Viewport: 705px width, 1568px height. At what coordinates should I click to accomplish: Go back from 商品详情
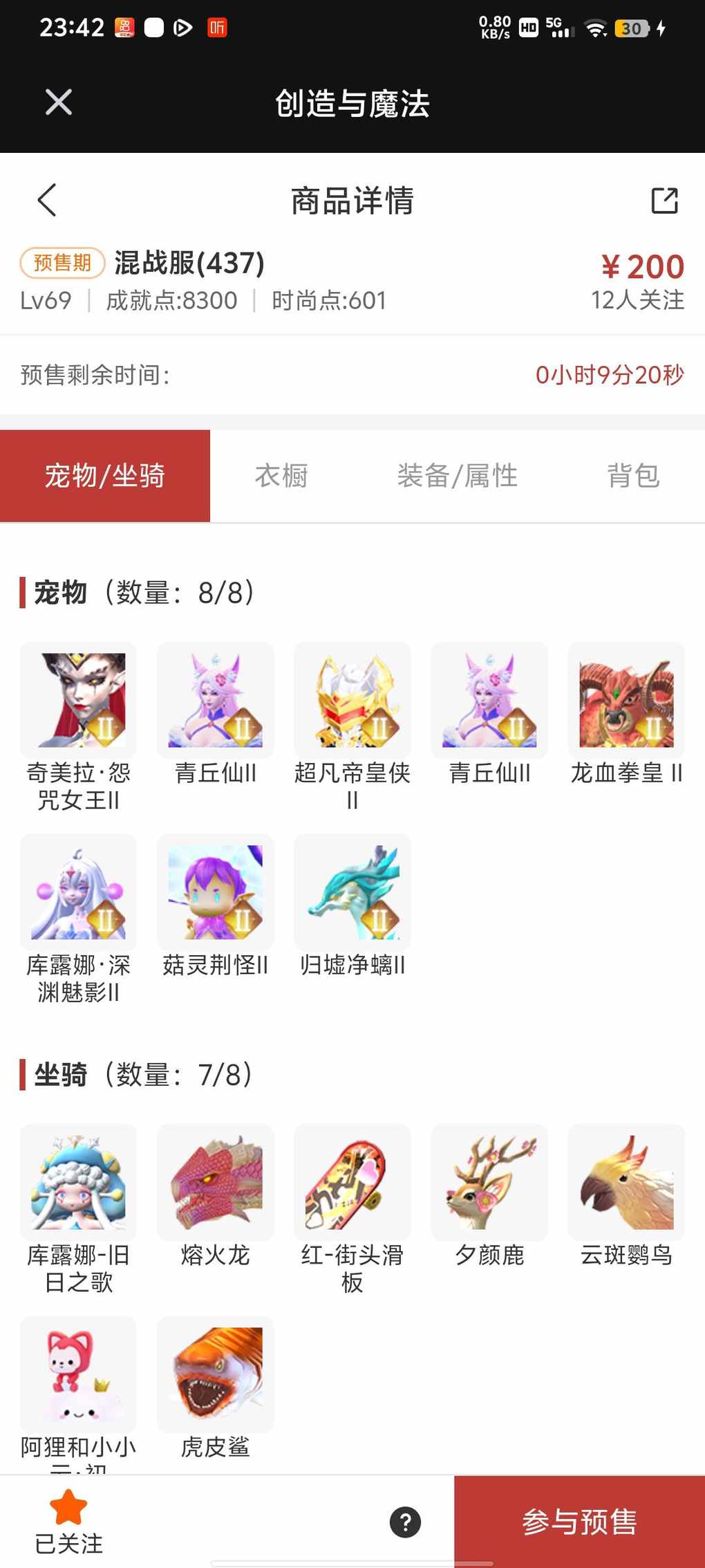click(x=47, y=201)
